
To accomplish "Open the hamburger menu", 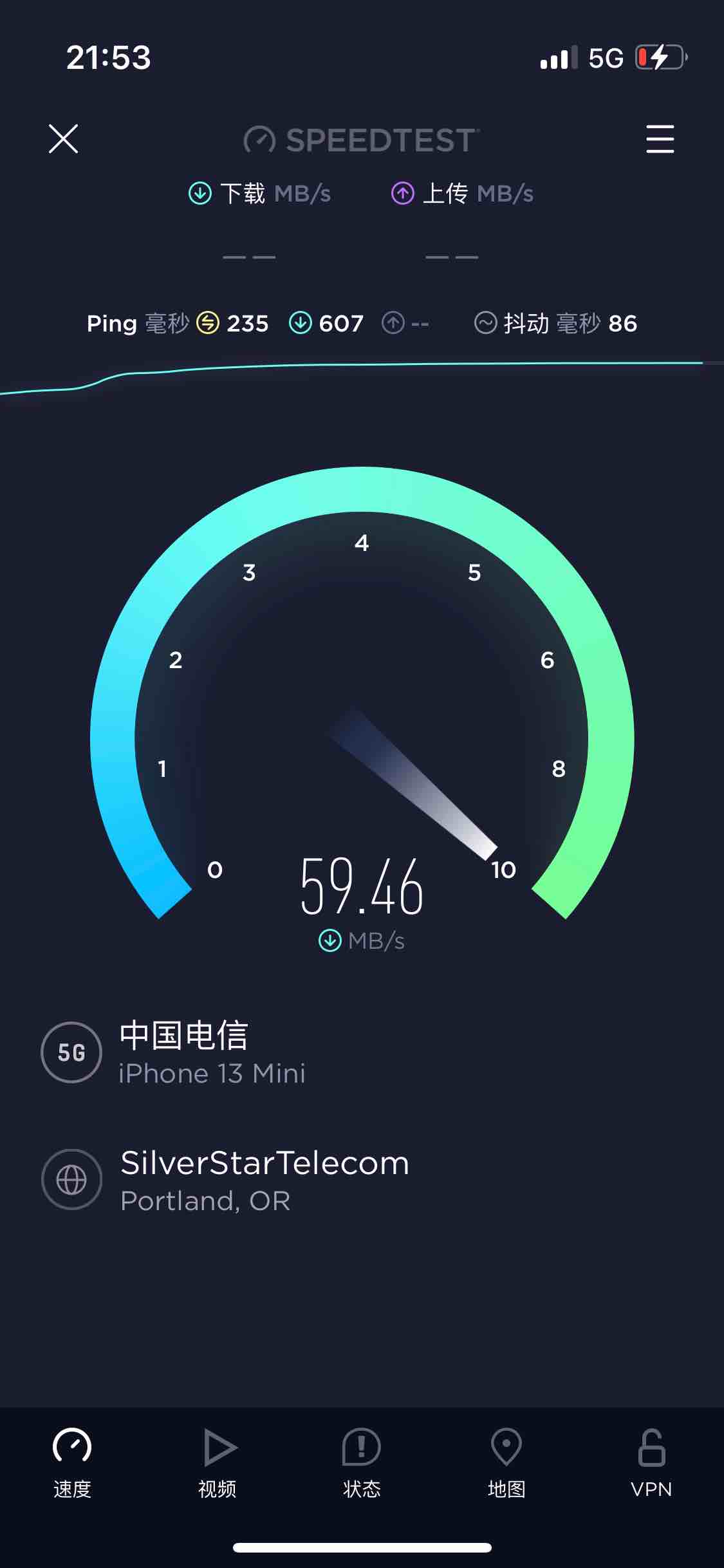I will pyautogui.click(x=660, y=139).
